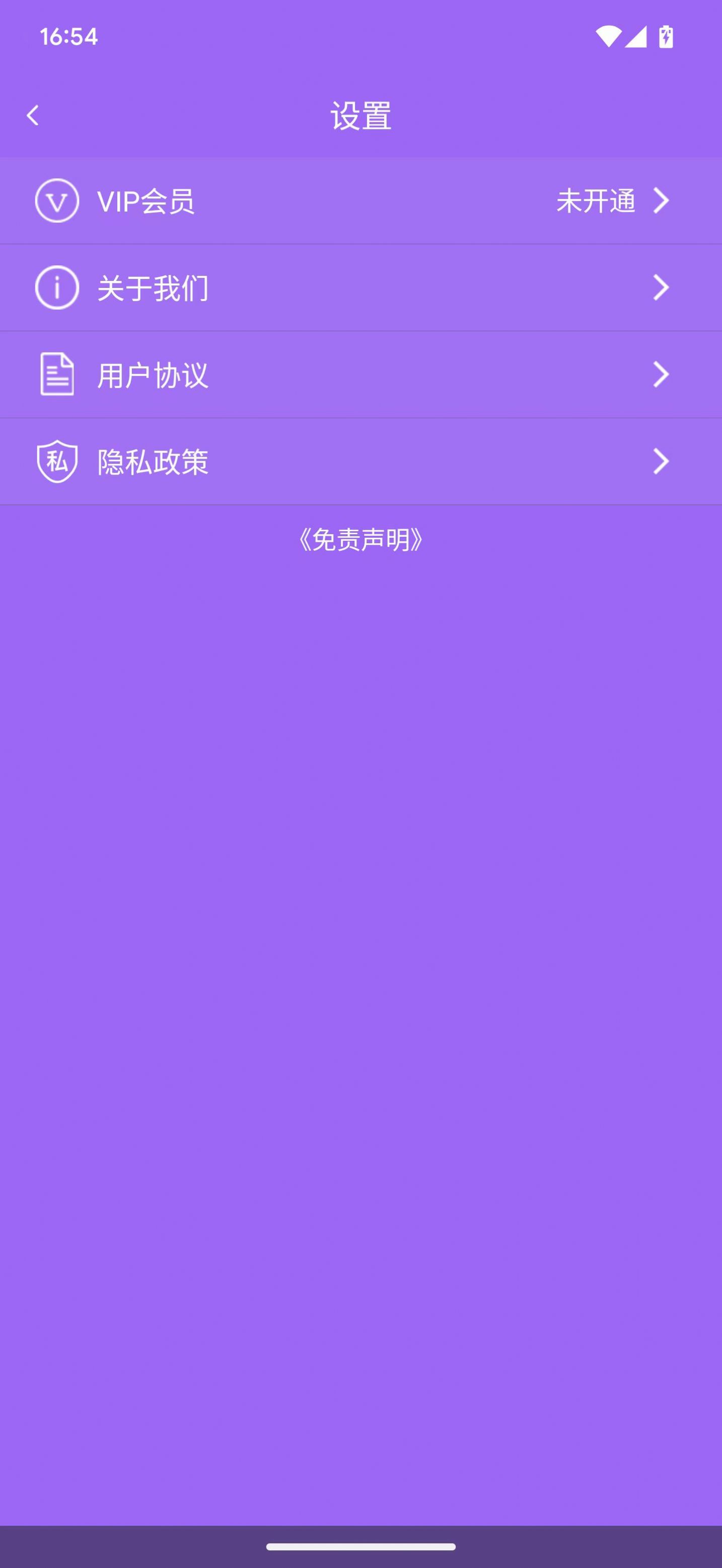Open 关于我们 using its right chevron
Image resolution: width=722 pixels, height=1568 pixels.
[x=662, y=288]
